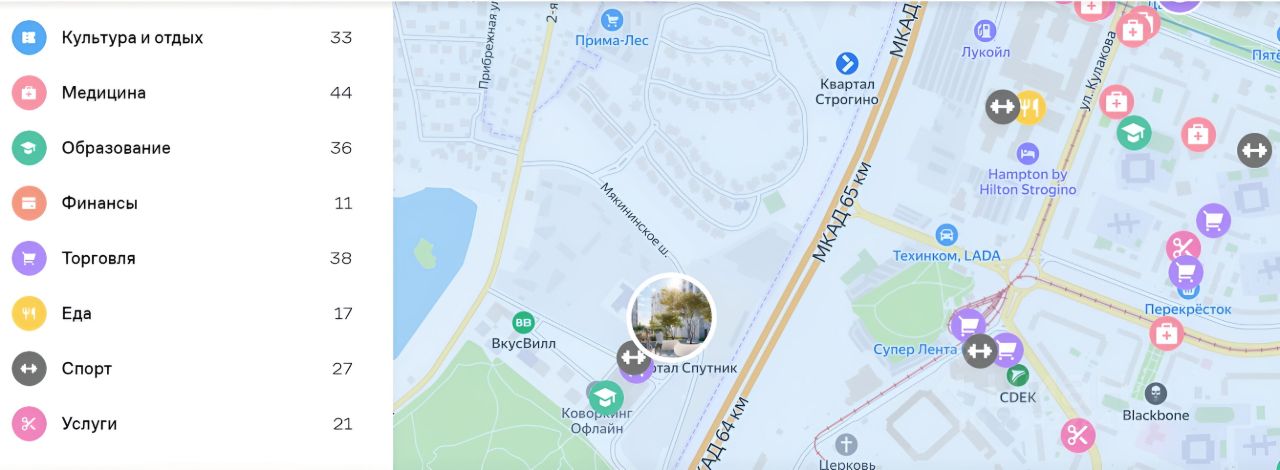Show Еда places on the map
This screenshot has height=470, width=1280.
tap(180, 313)
